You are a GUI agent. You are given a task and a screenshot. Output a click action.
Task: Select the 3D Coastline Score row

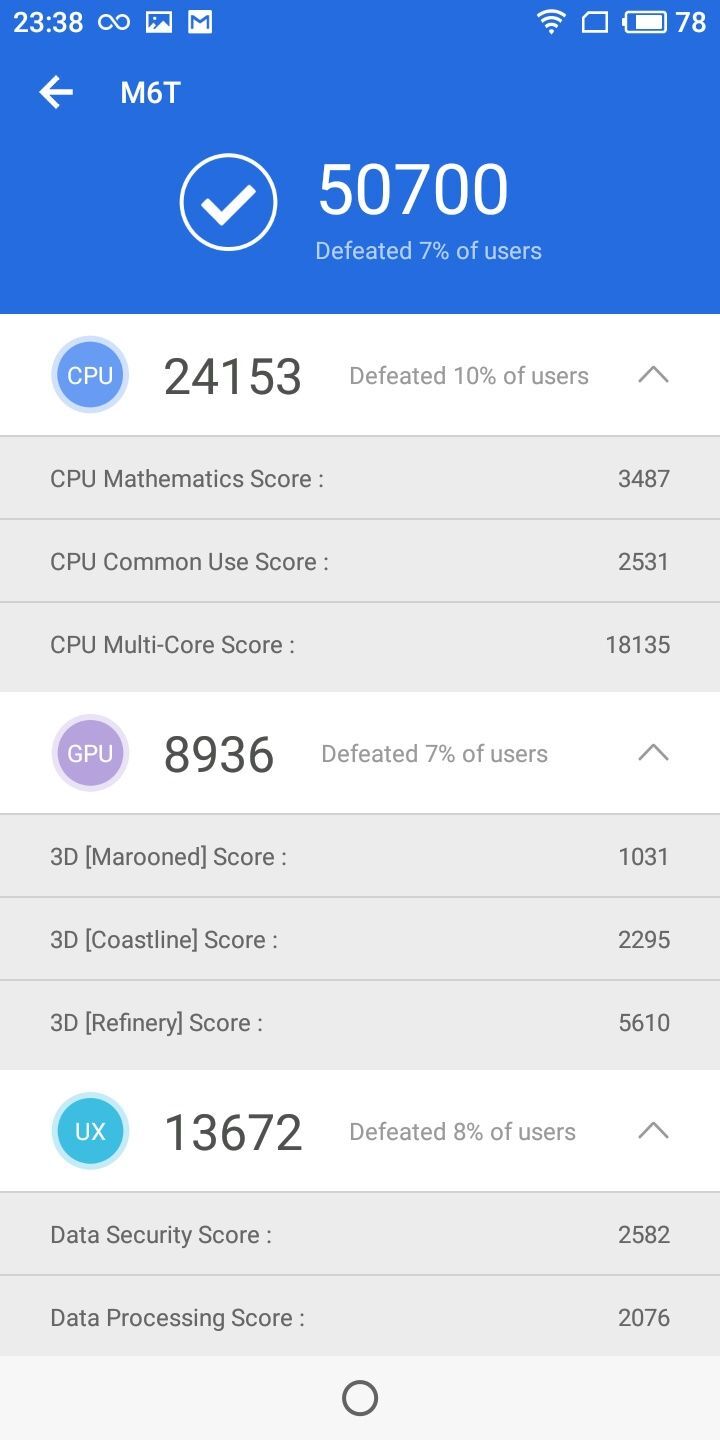coord(360,938)
